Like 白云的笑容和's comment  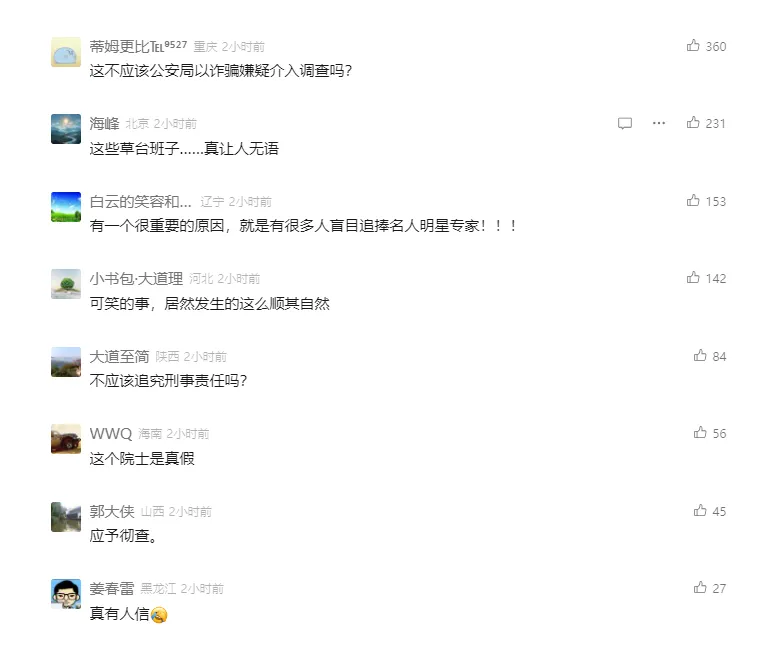[693, 201]
